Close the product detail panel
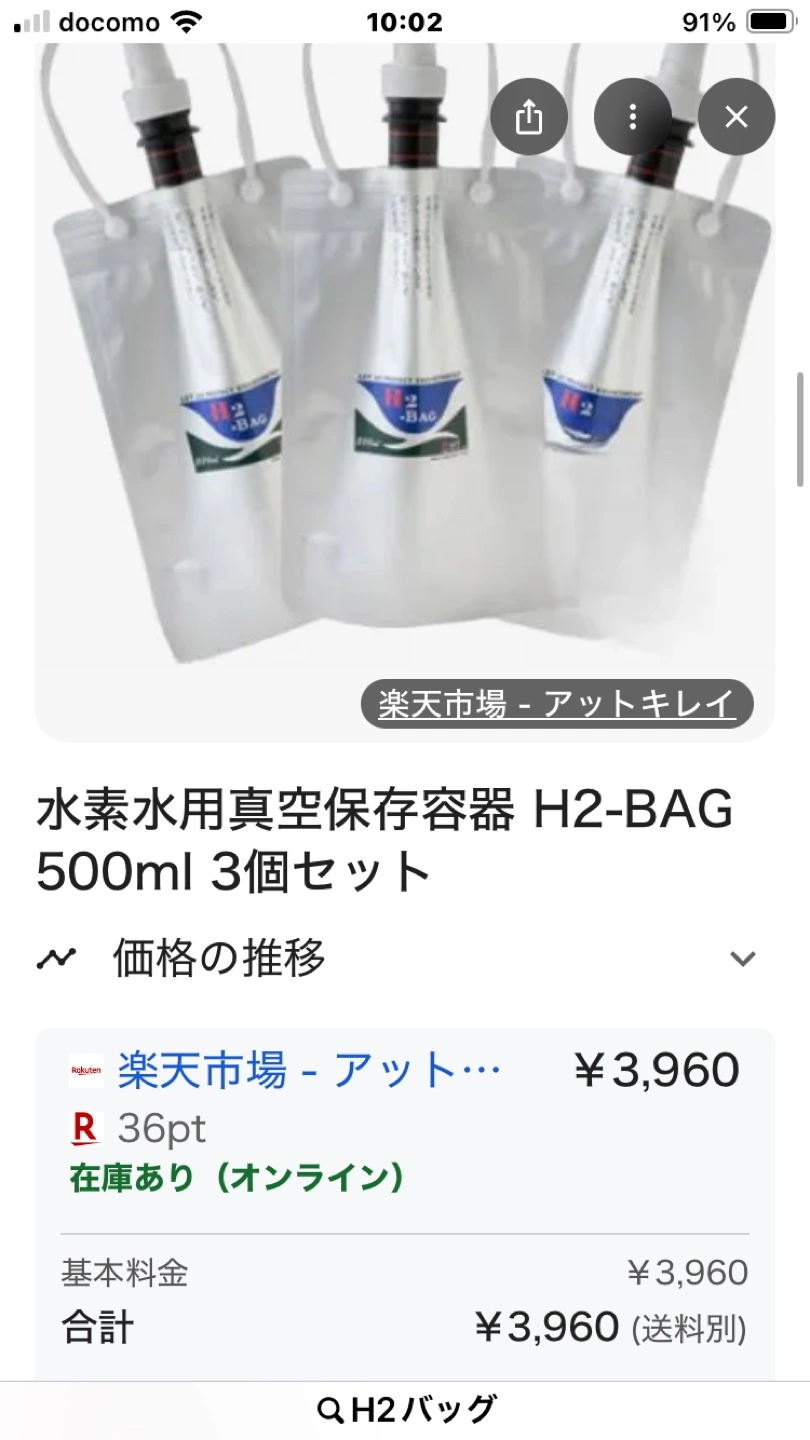Screen dimensions: 810x1440 tap(736, 118)
